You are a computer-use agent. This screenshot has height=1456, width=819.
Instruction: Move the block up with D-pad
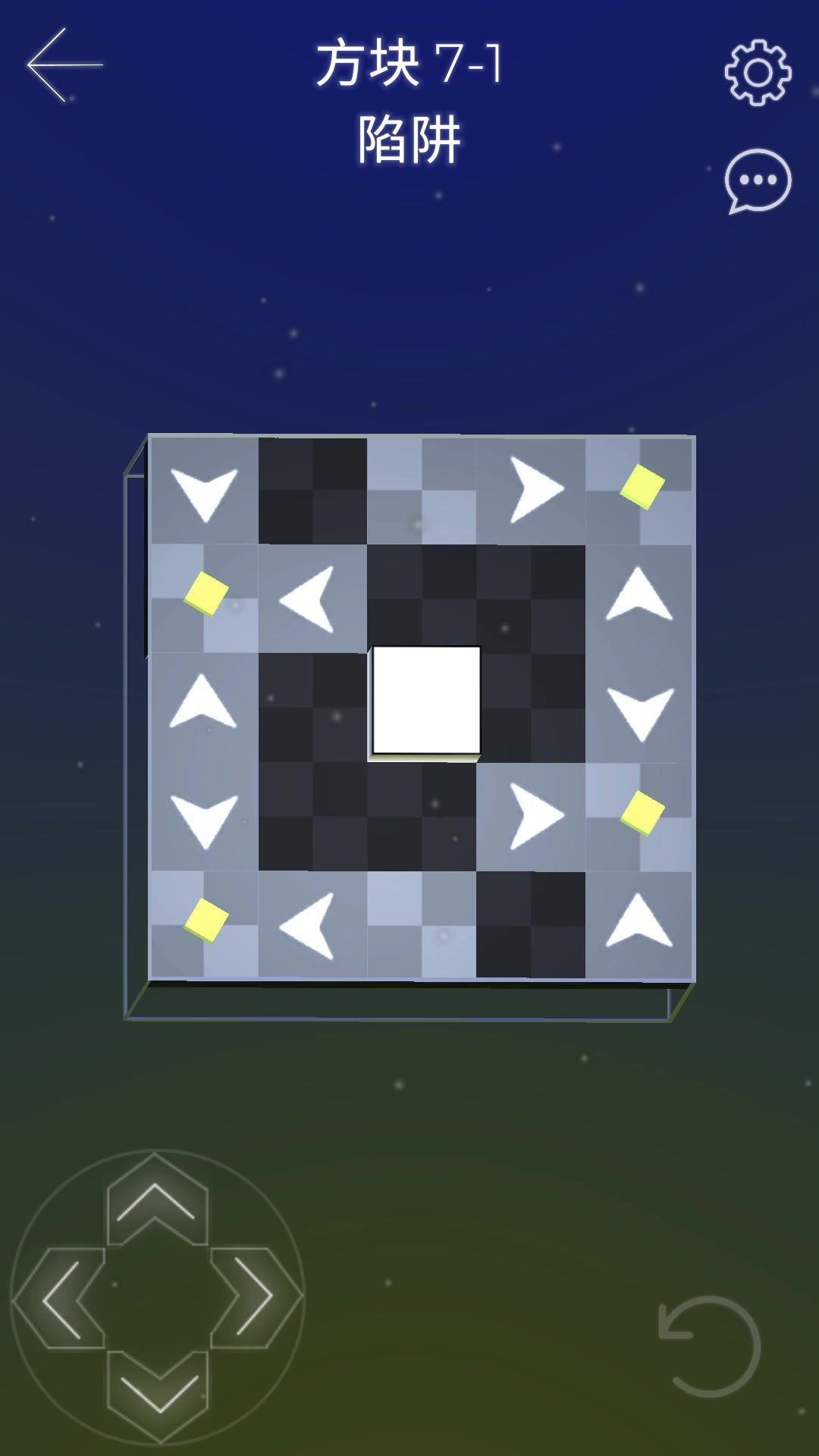pyautogui.click(x=156, y=1201)
